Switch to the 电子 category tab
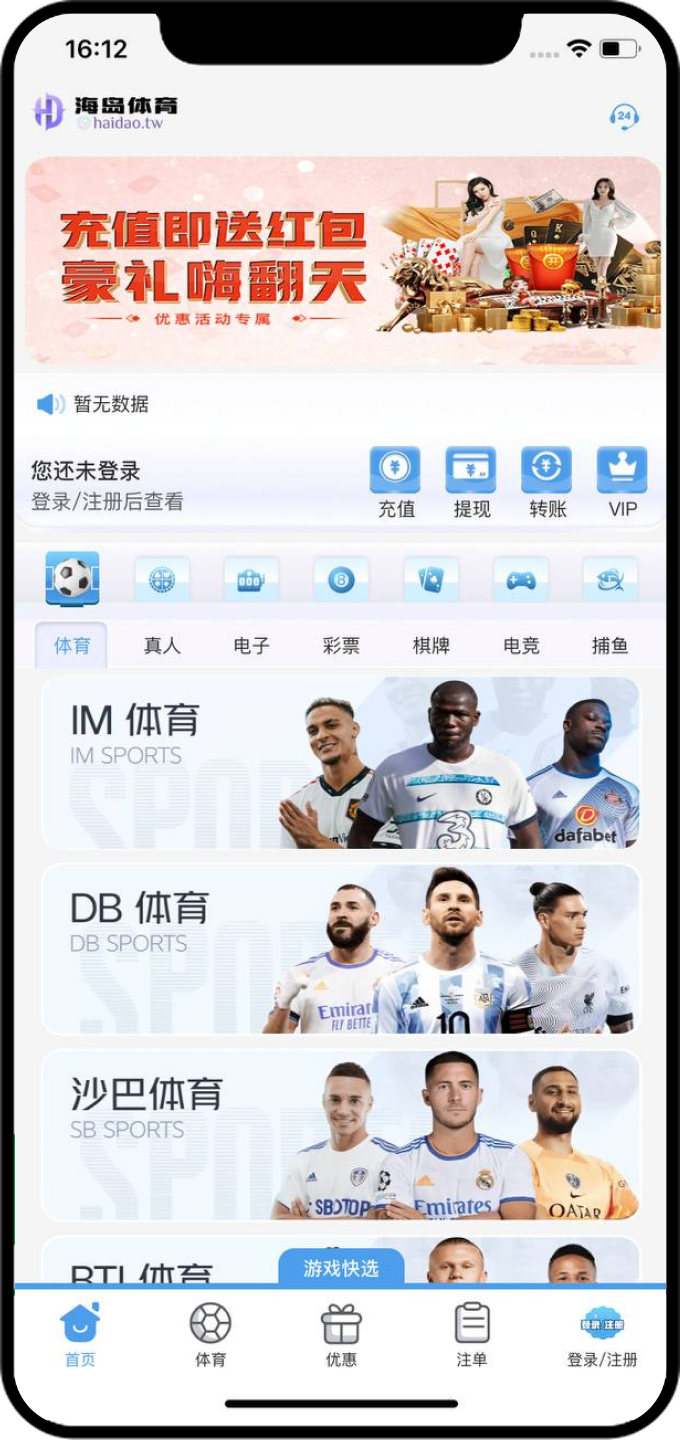680x1440 pixels. (x=251, y=645)
